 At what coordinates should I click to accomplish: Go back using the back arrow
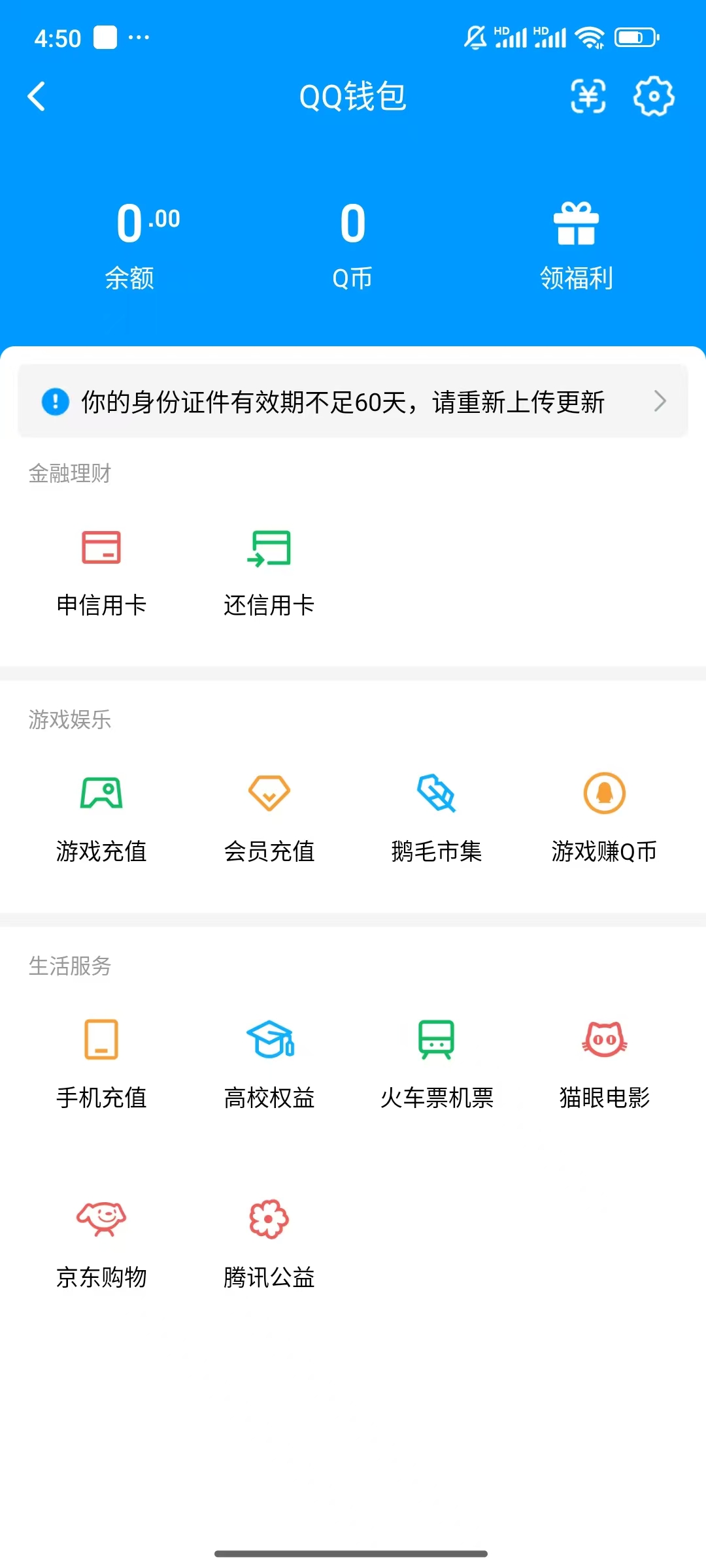pyautogui.click(x=37, y=97)
